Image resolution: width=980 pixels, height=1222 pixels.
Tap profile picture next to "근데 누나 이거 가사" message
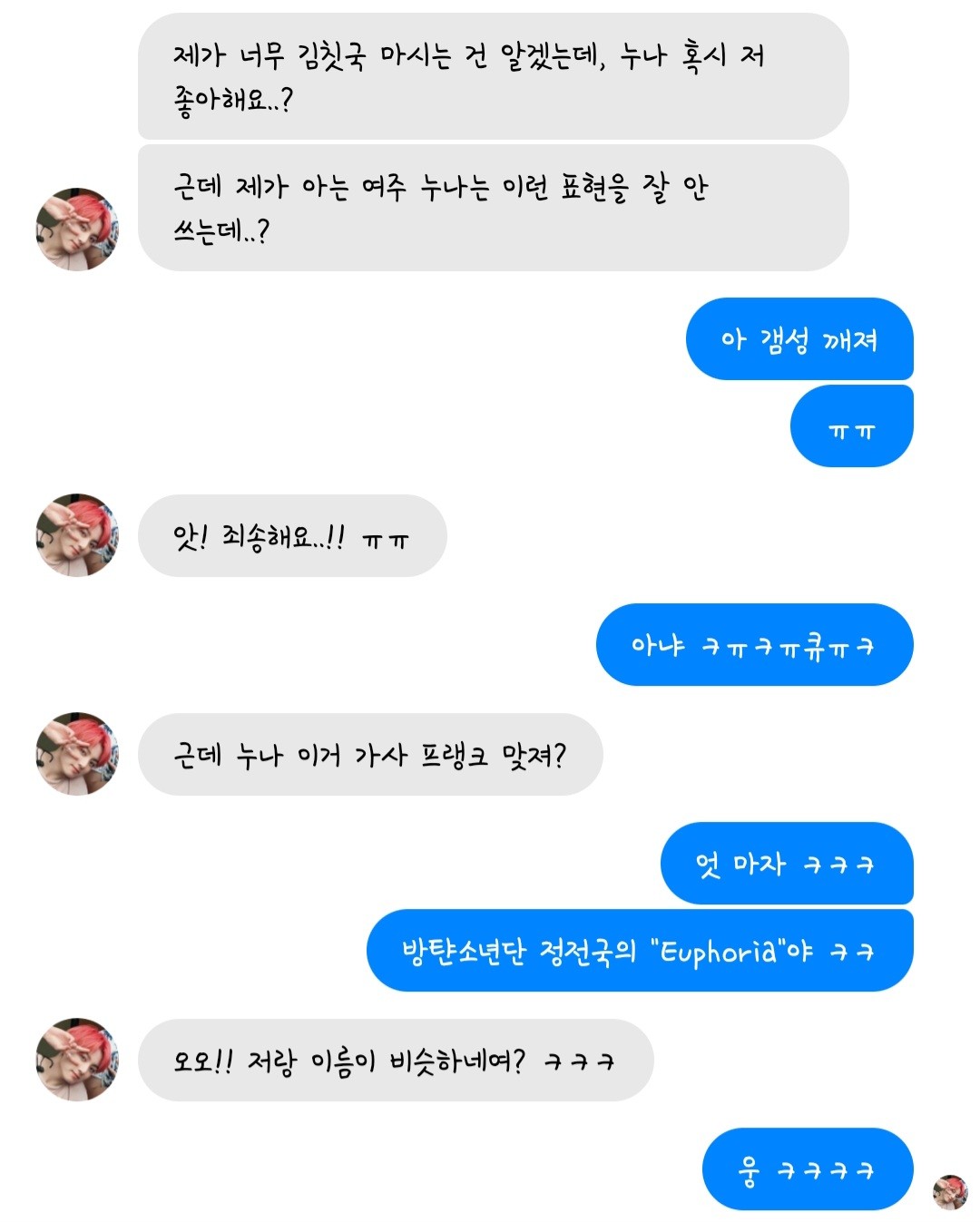tap(77, 754)
